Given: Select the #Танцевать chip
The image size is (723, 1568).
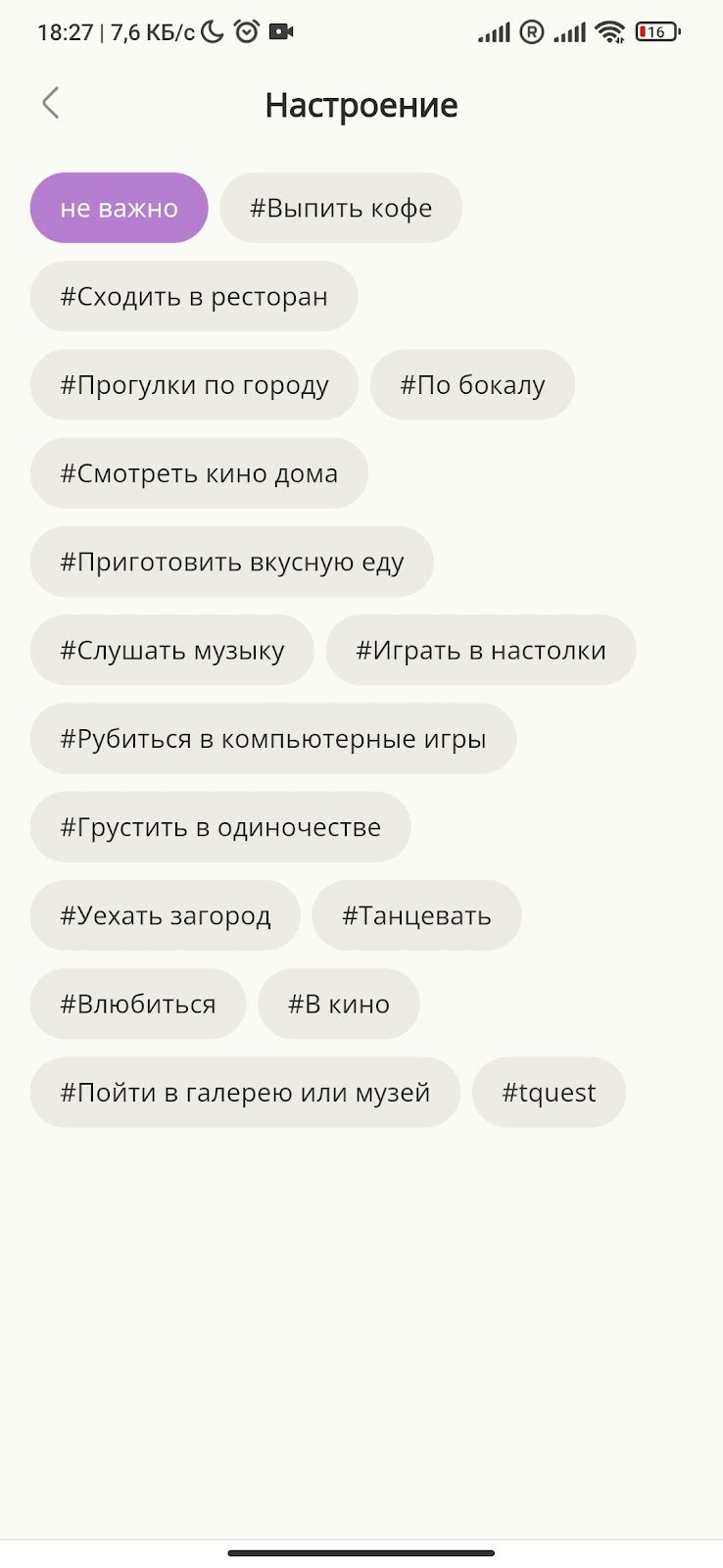Looking at the screenshot, I should pyautogui.click(x=416, y=915).
